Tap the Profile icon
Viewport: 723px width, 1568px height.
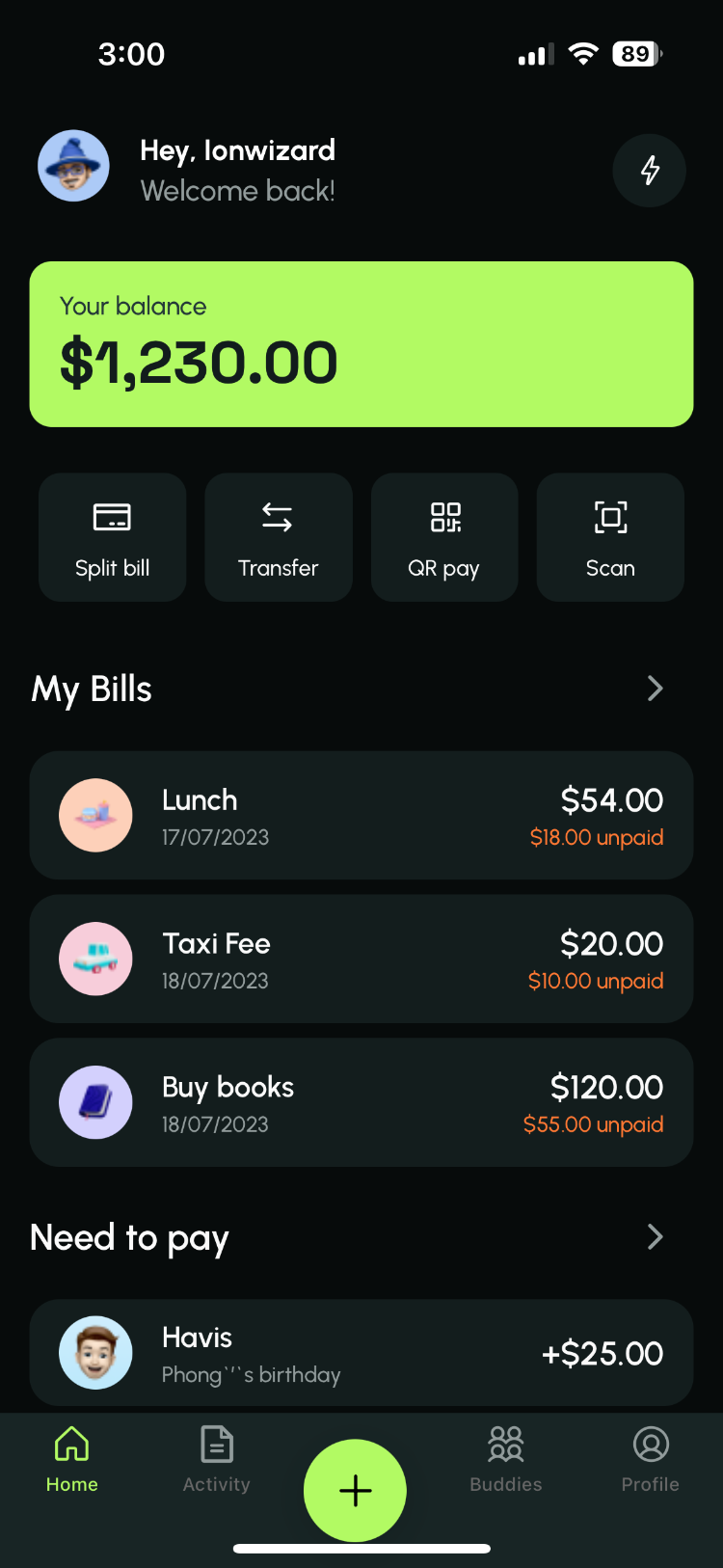[x=650, y=1458]
